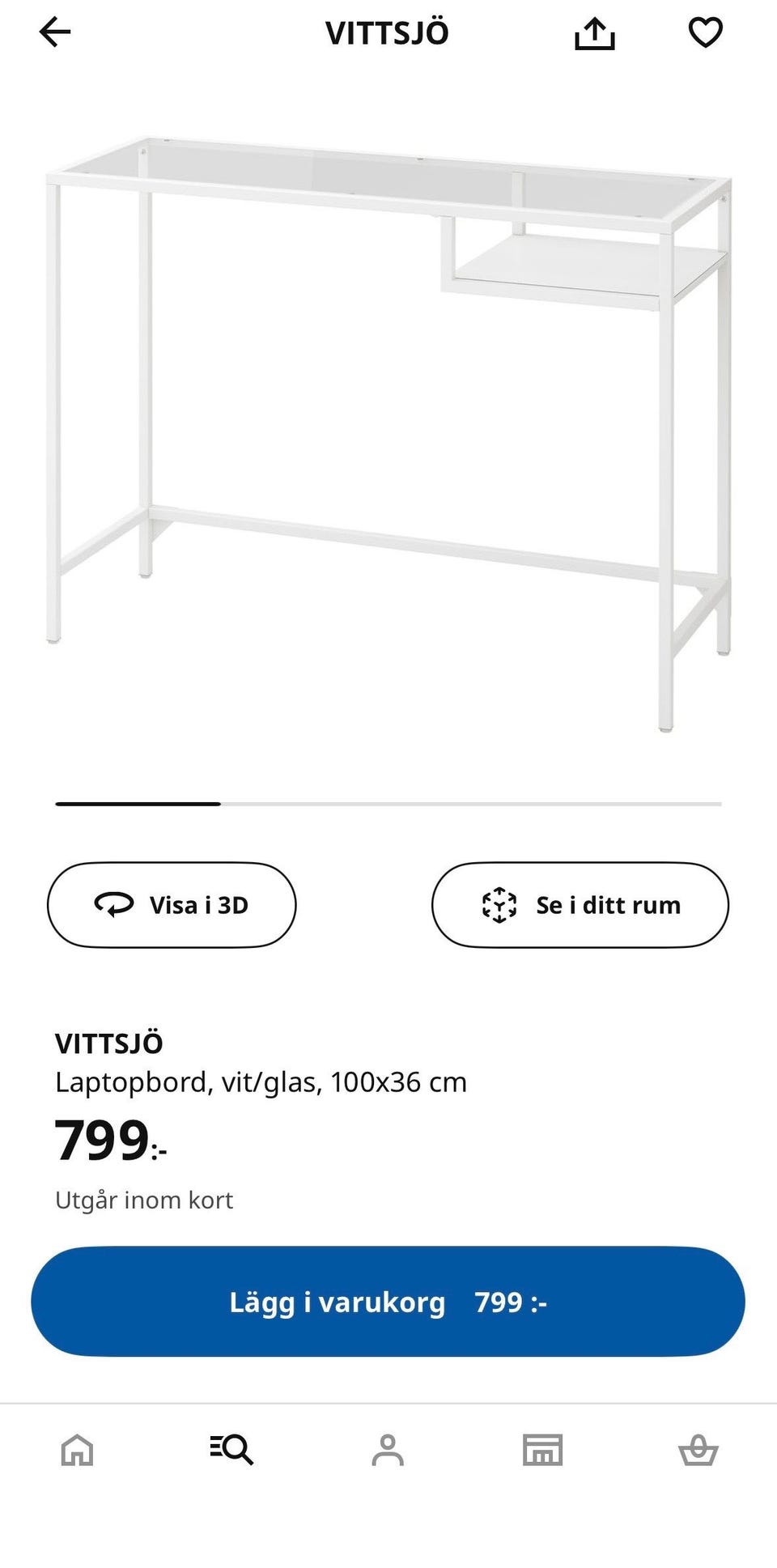Open your Profile from the bottom bar
777x1568 pixels.
(388, 1449)
